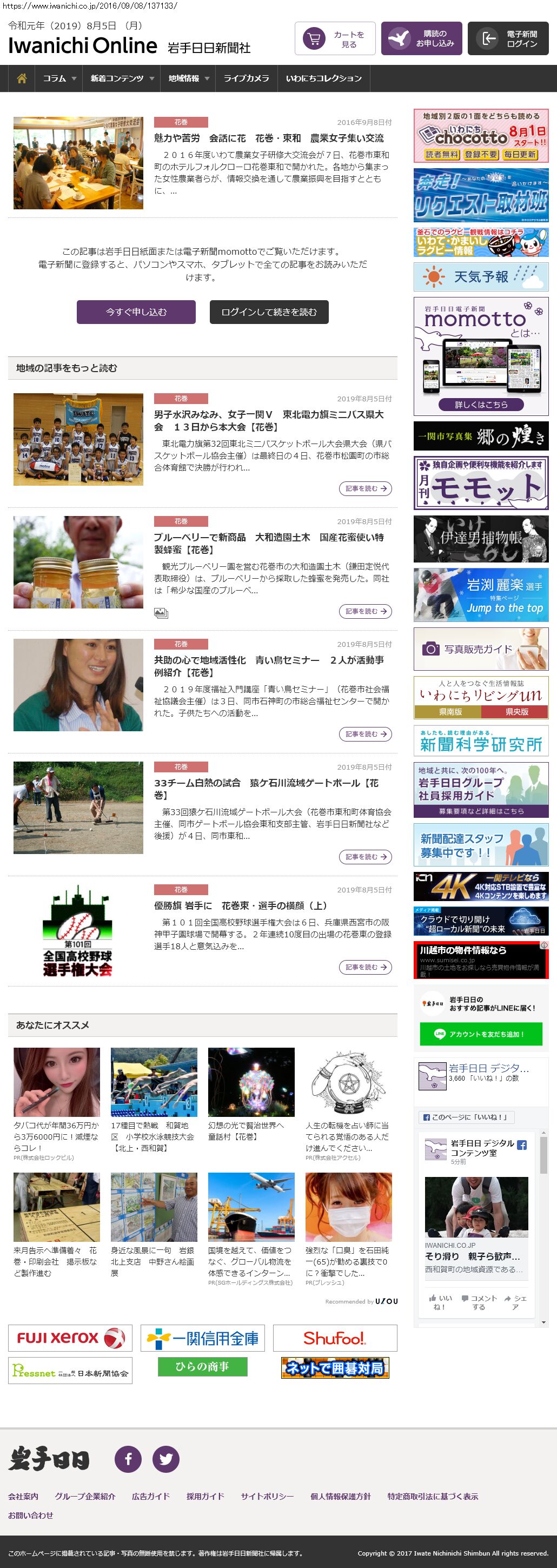Open the 写真販売ガイド banner

tap(480, 649)
